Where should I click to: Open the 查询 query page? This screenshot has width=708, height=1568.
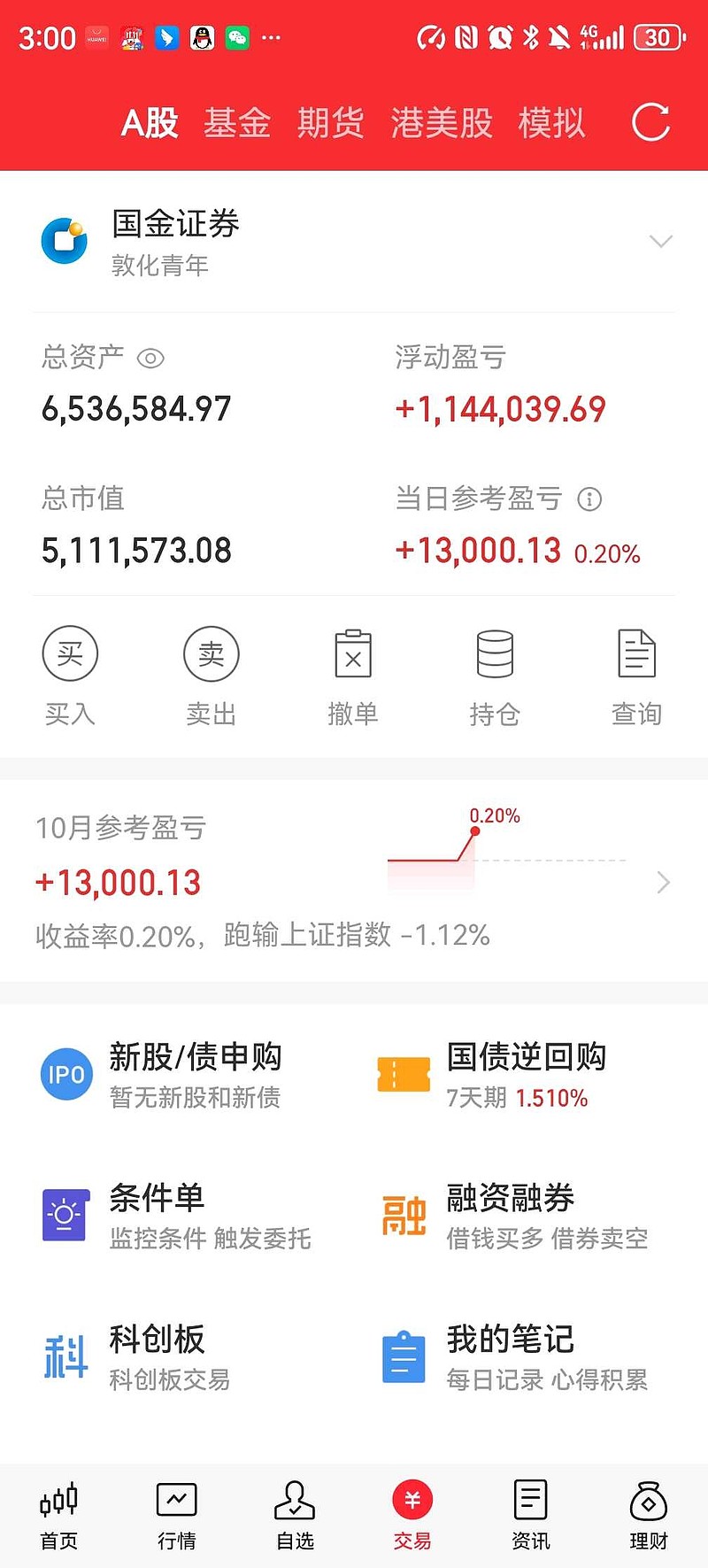[636, 673]
